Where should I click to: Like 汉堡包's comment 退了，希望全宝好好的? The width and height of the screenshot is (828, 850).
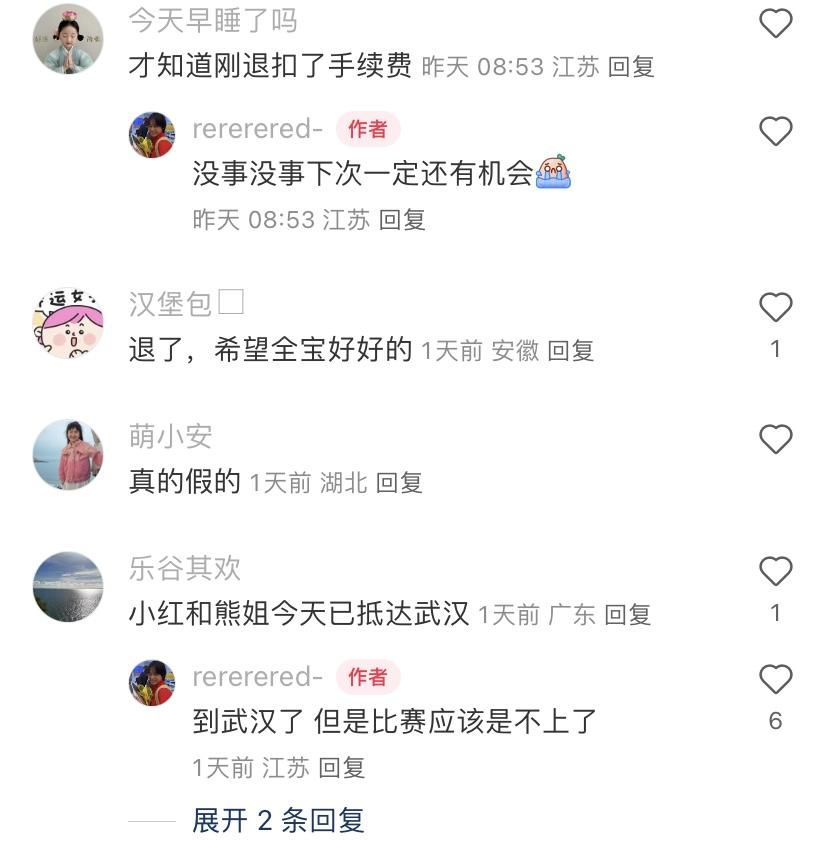coord(776,307)
